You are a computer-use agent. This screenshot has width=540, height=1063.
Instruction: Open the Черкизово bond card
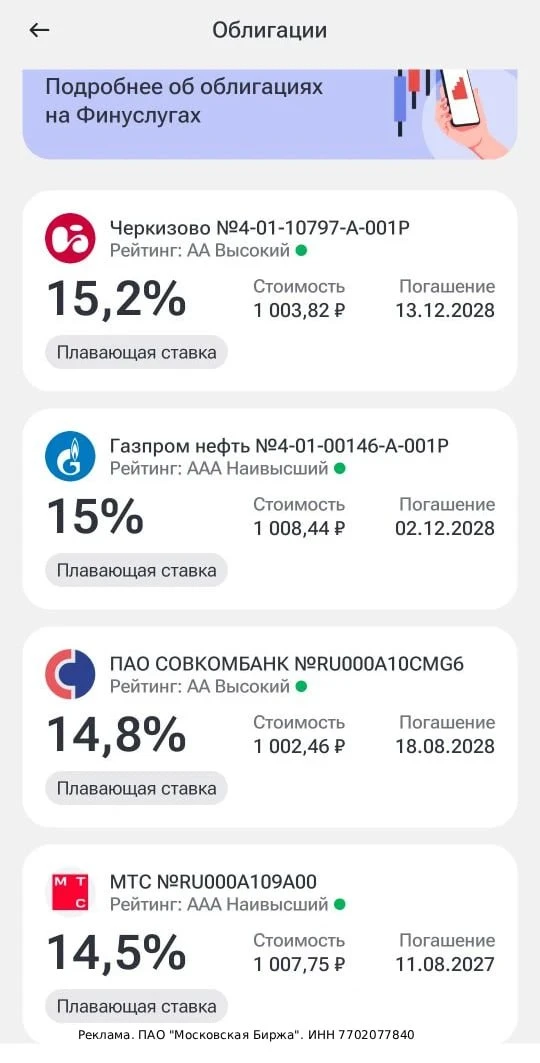270,291
